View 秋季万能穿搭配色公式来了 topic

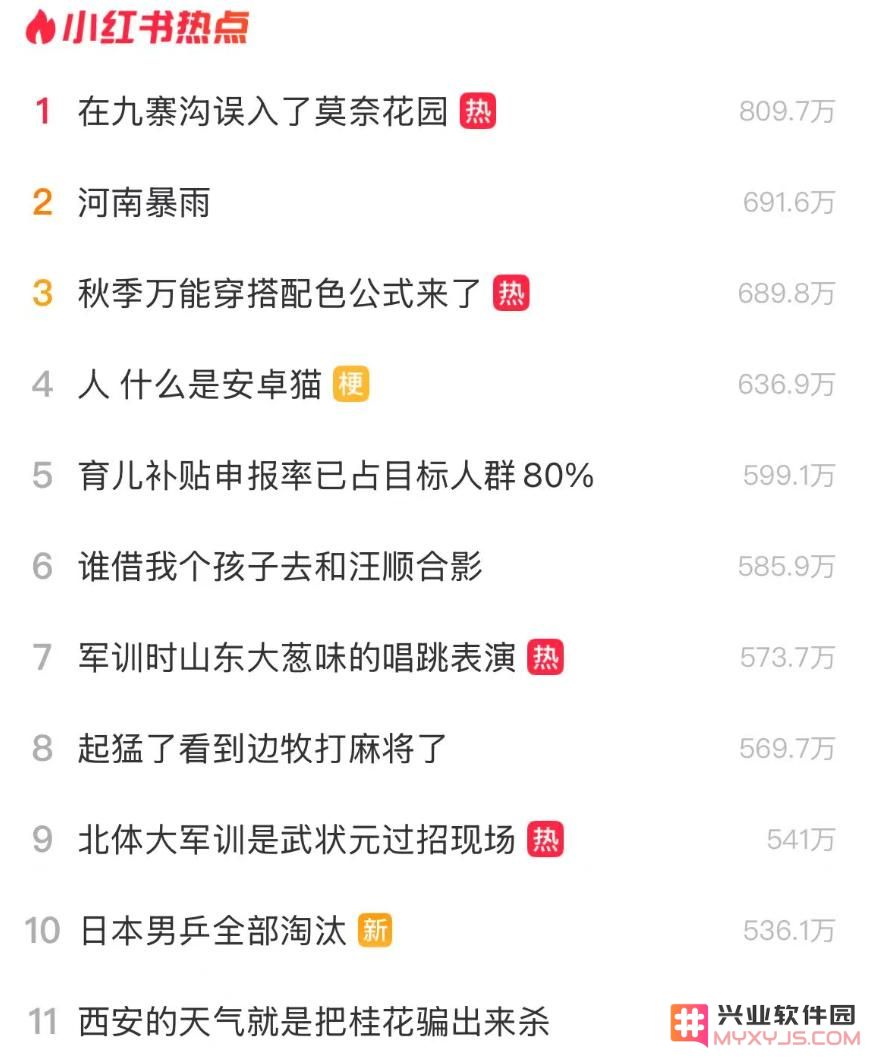pos(280,294)
